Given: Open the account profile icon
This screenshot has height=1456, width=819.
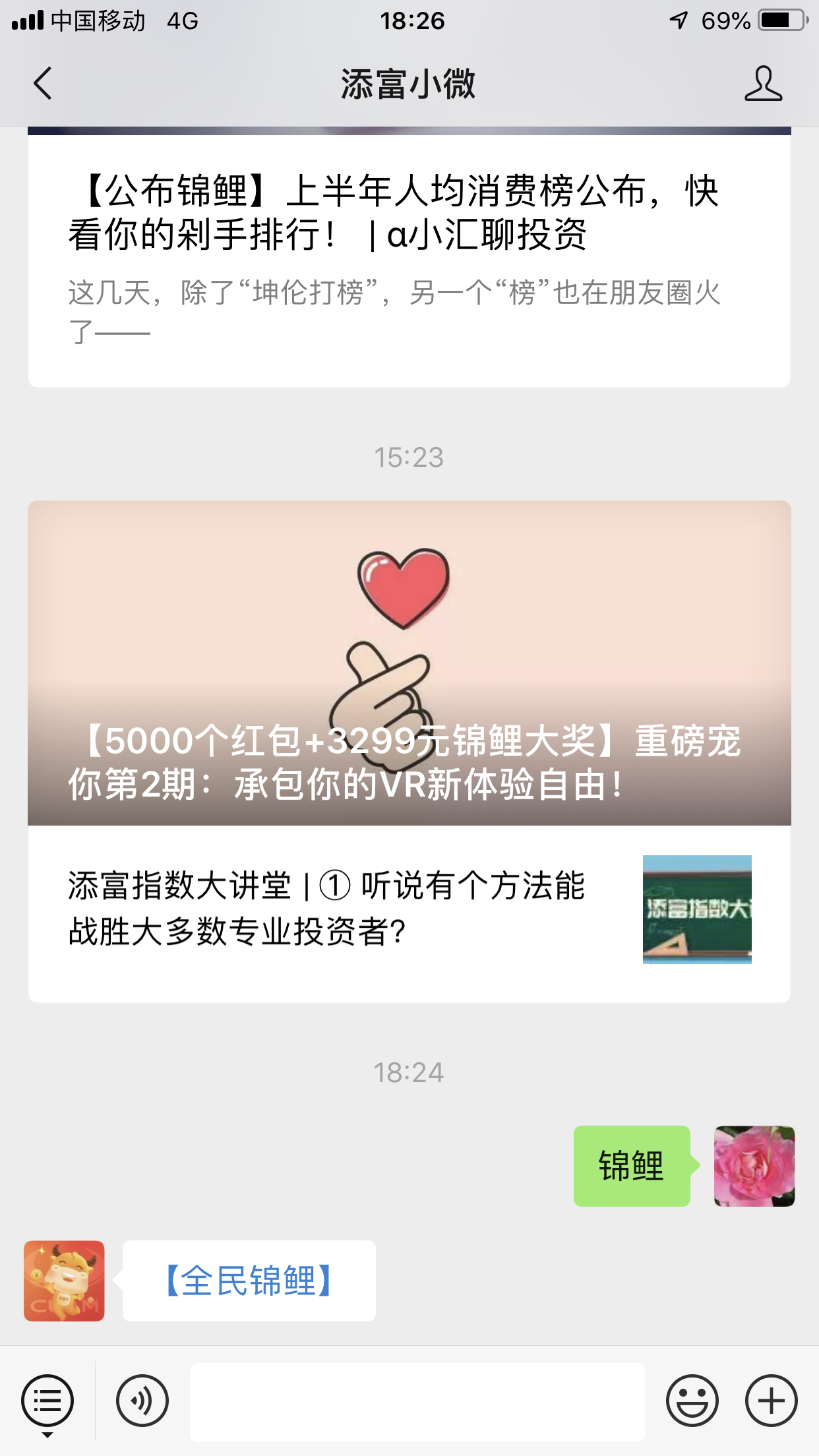Looking at the screenshot, I should click(x=763, y=84).
